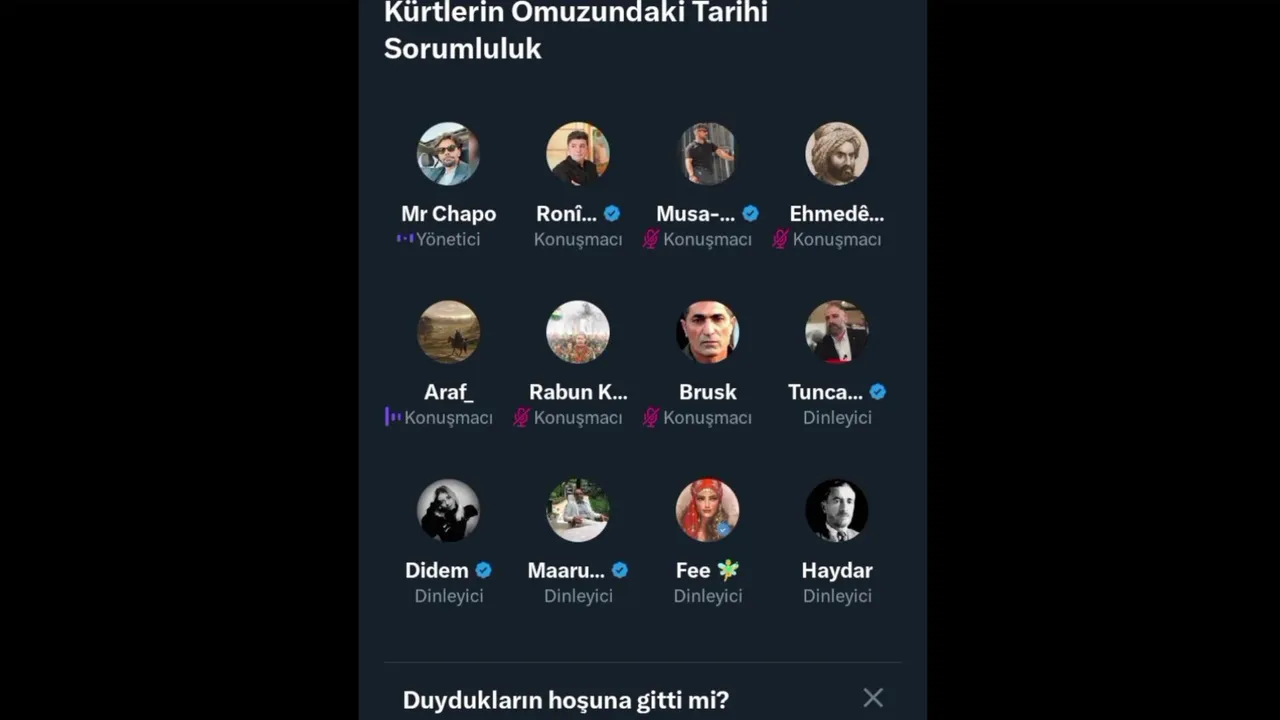Open Didem's listener profile
The width and height of the screenshot is (1280, 720).
coord(448,510)
